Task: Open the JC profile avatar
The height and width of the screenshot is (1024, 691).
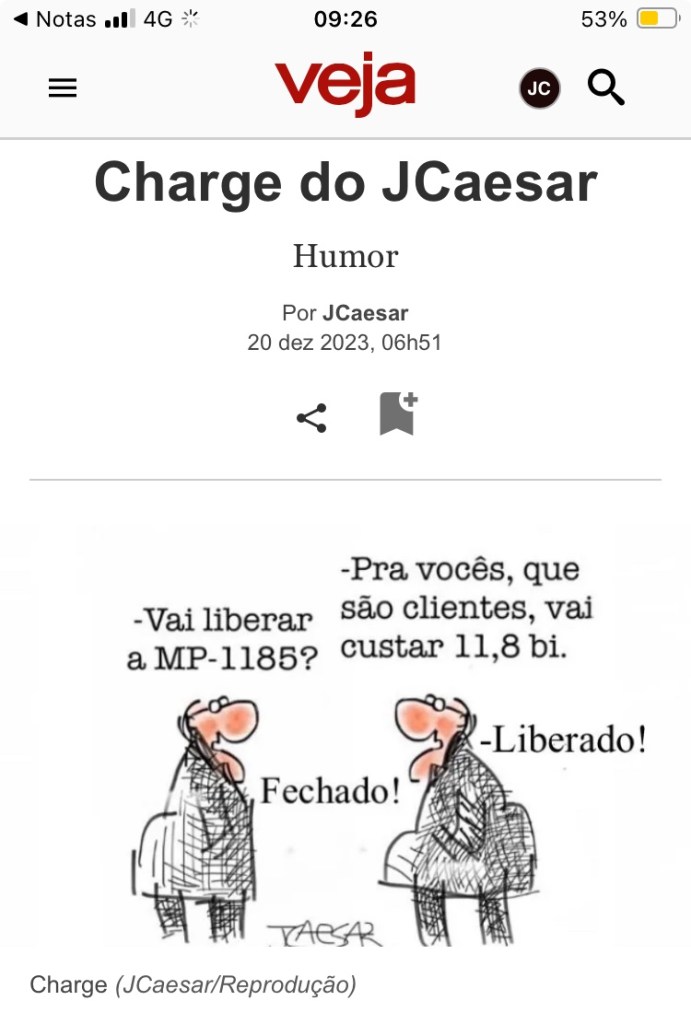Action: 539,89
